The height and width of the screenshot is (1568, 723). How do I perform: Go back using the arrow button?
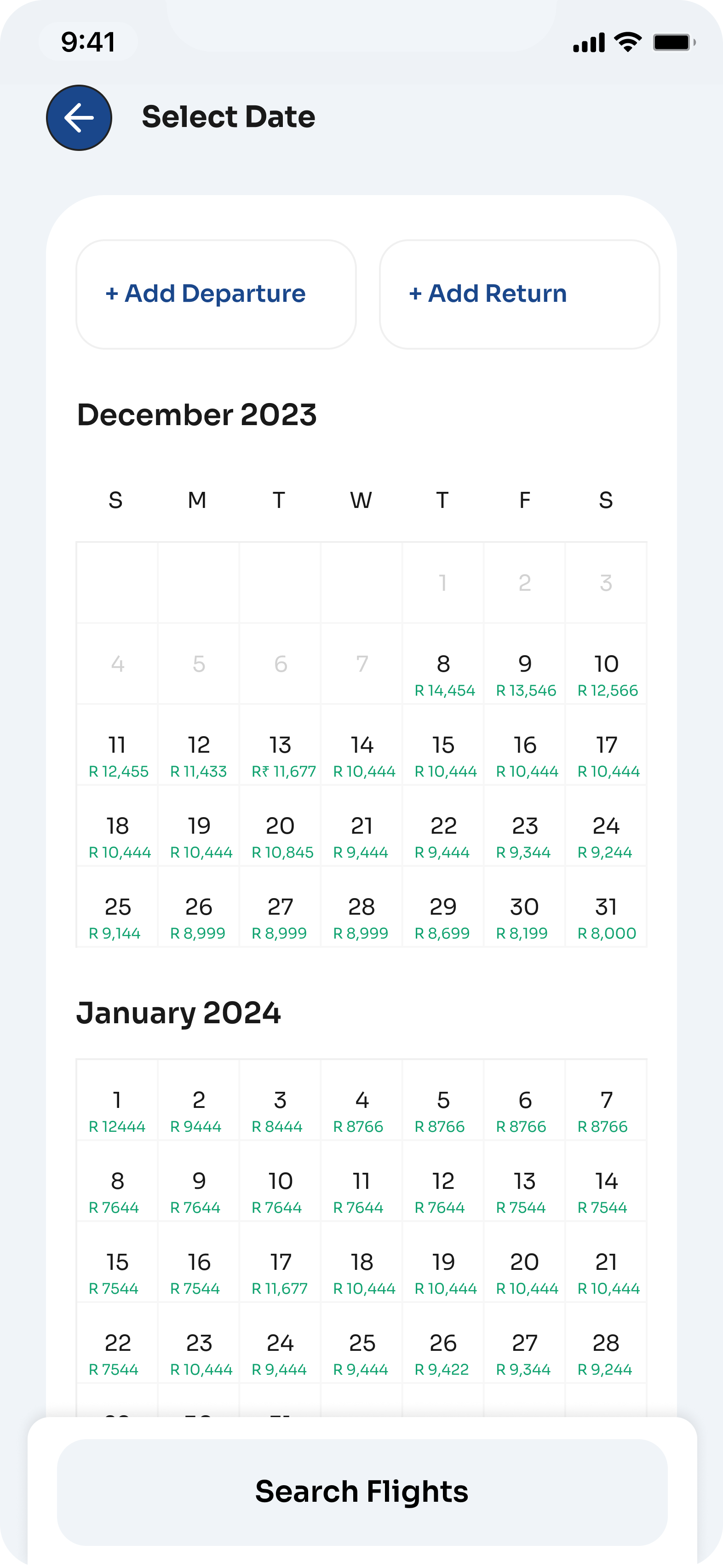79,117
